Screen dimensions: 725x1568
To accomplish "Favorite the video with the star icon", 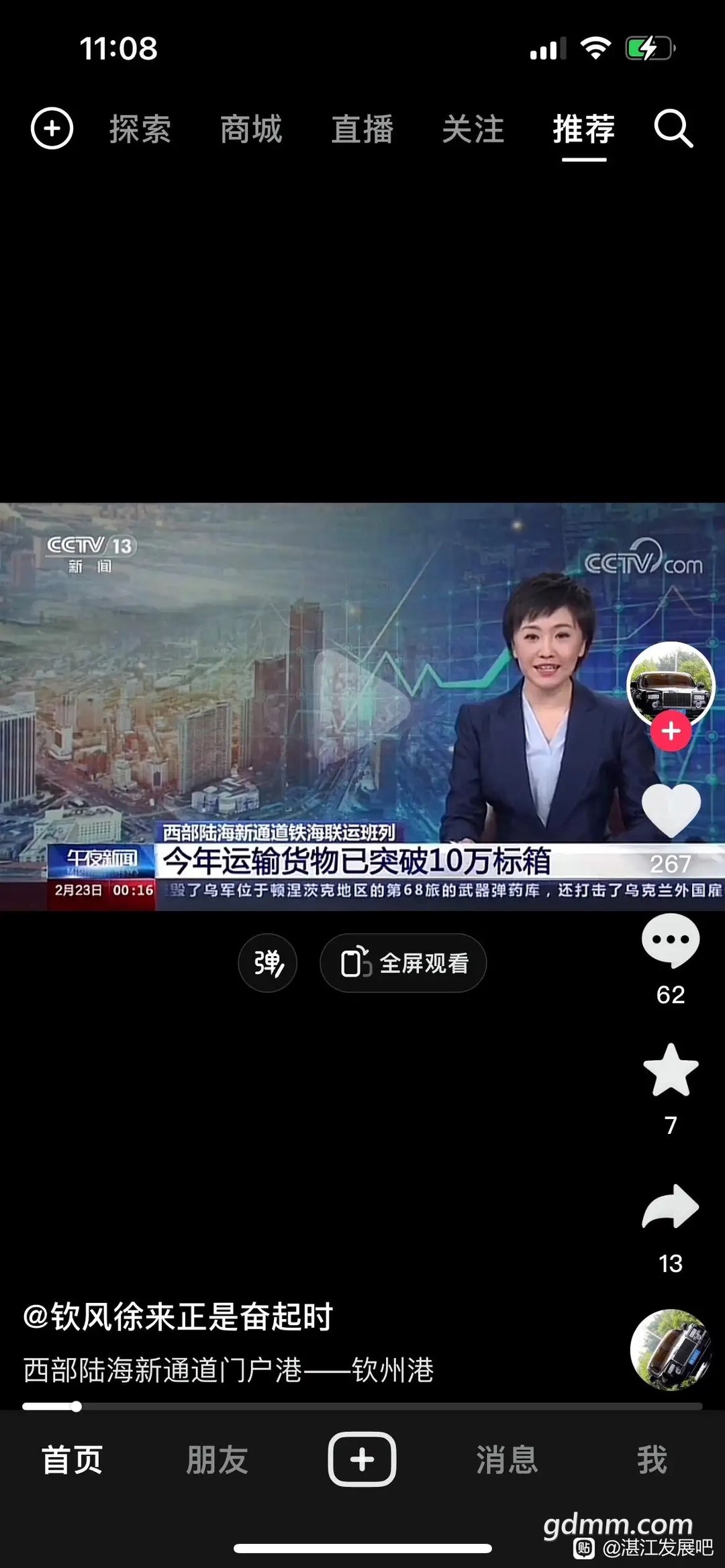I will tap(671, 1070).
